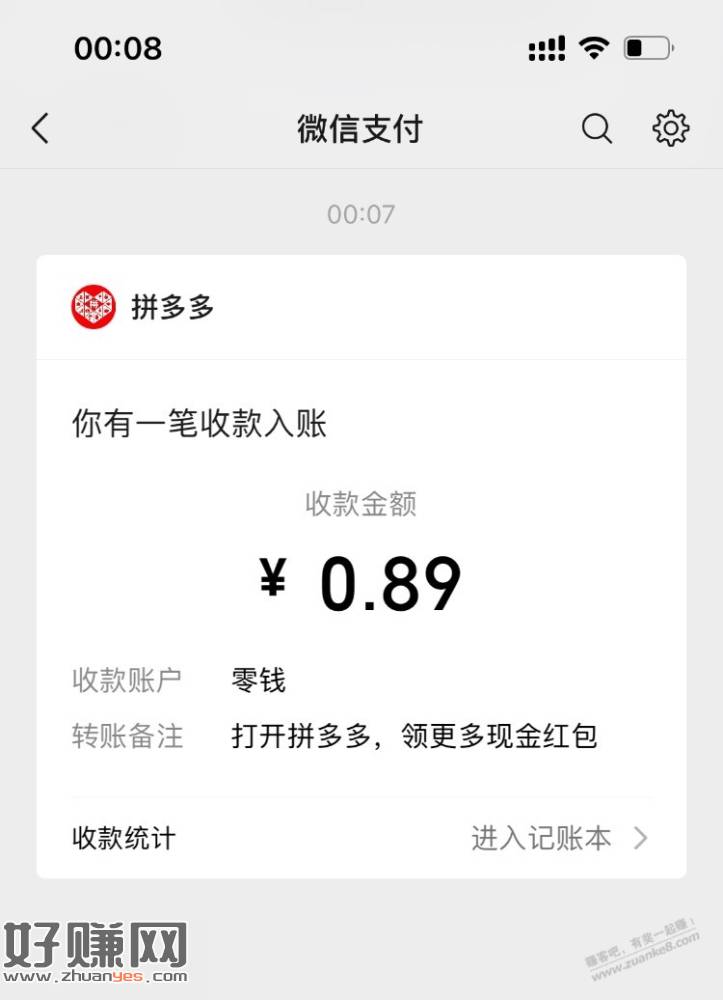Open 进入记账本 from 收款统计
This screenshot has width=723, height=1000.
(558, 838)
